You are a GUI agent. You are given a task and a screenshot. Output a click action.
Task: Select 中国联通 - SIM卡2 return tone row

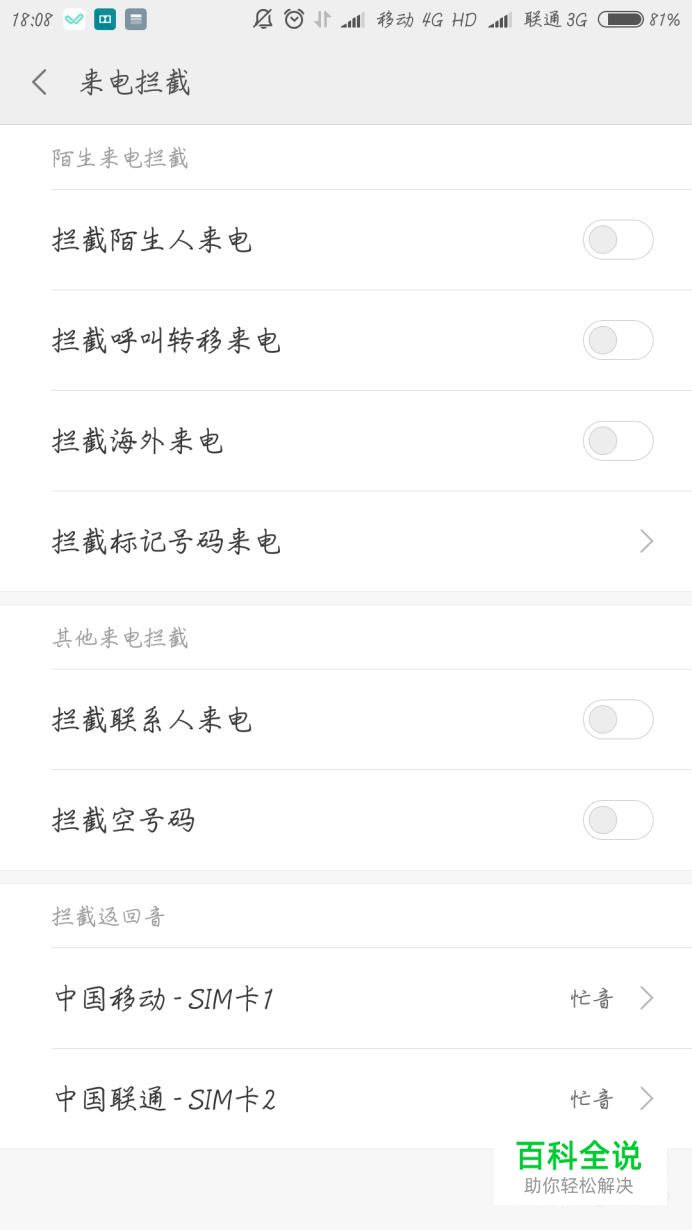click(x=346, y=1099)
